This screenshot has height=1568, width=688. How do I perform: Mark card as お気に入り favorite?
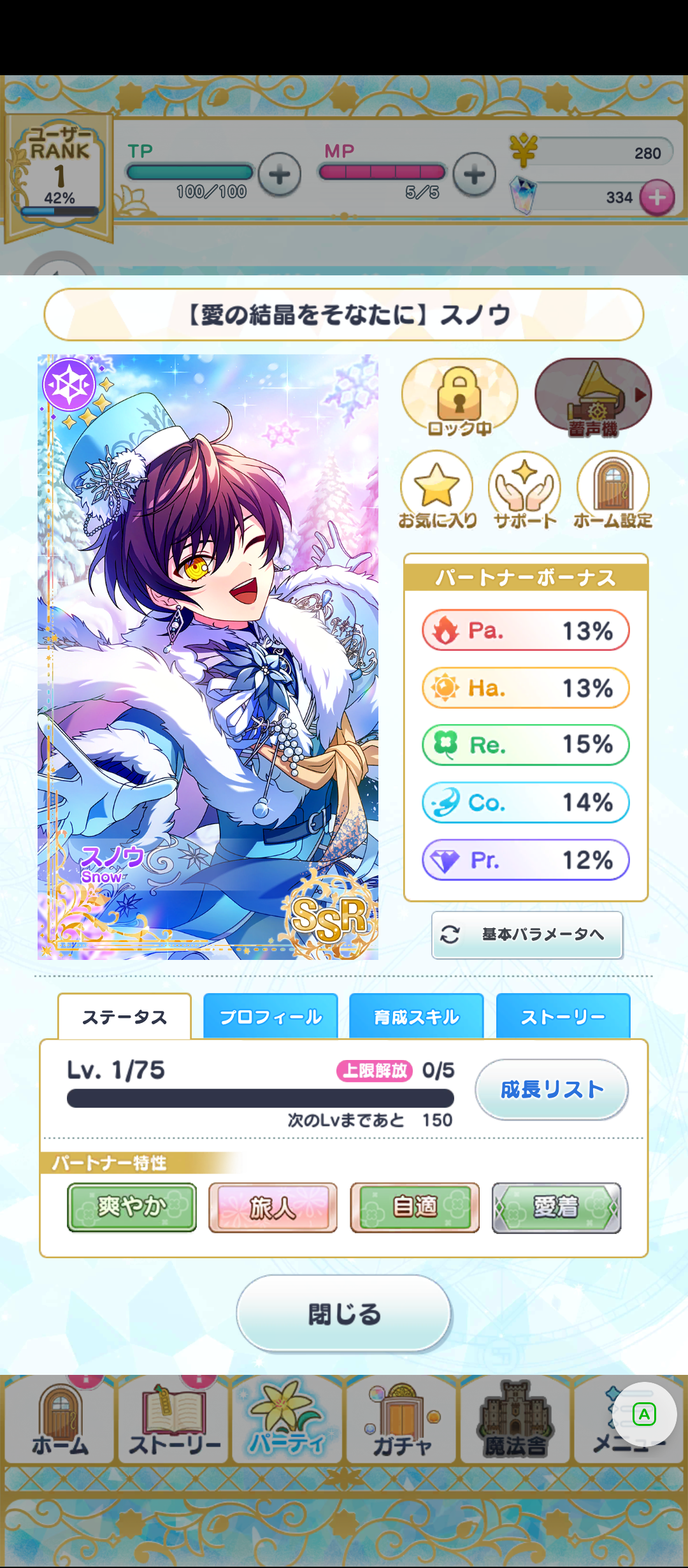[437, 490]
